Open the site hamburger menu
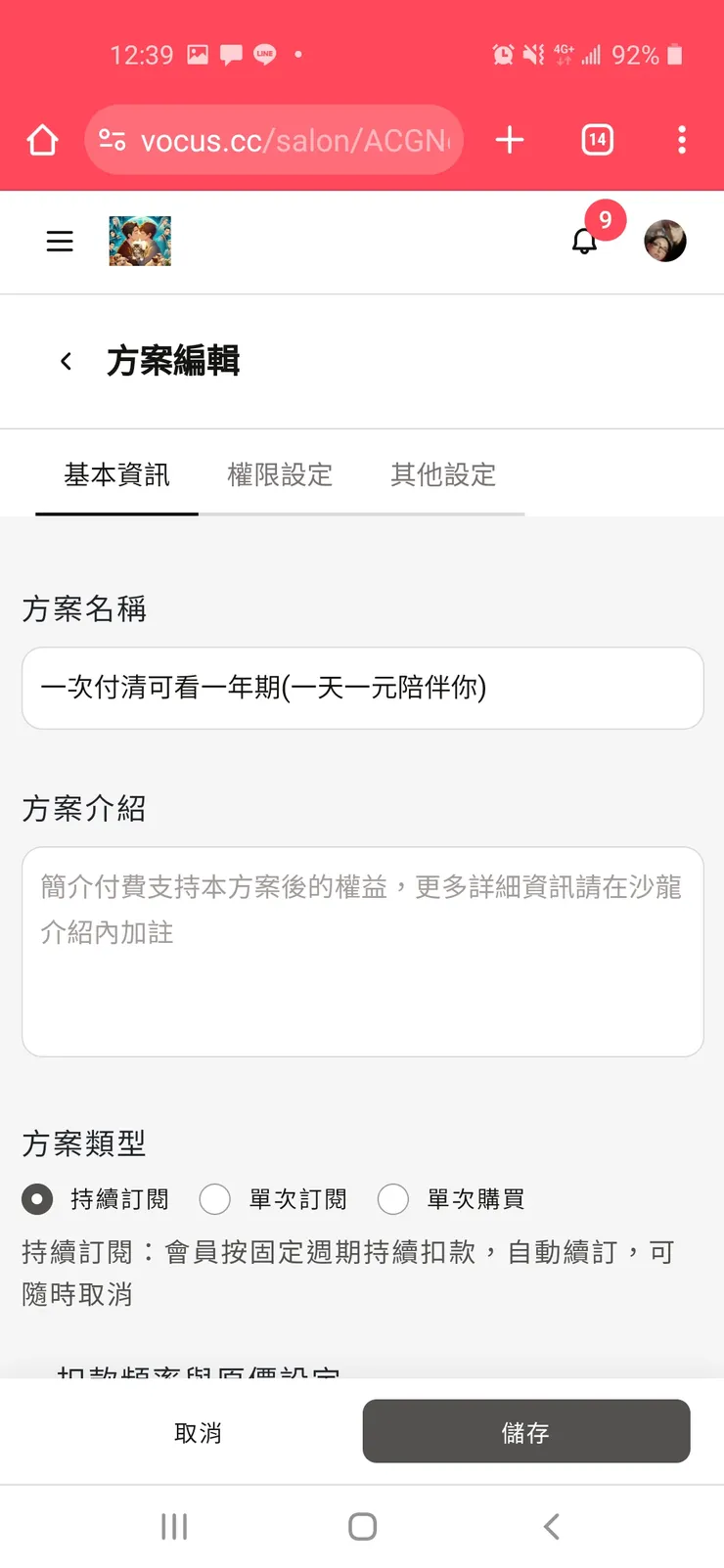This screenshot has width=724, height=1568. tap(60, 242)
